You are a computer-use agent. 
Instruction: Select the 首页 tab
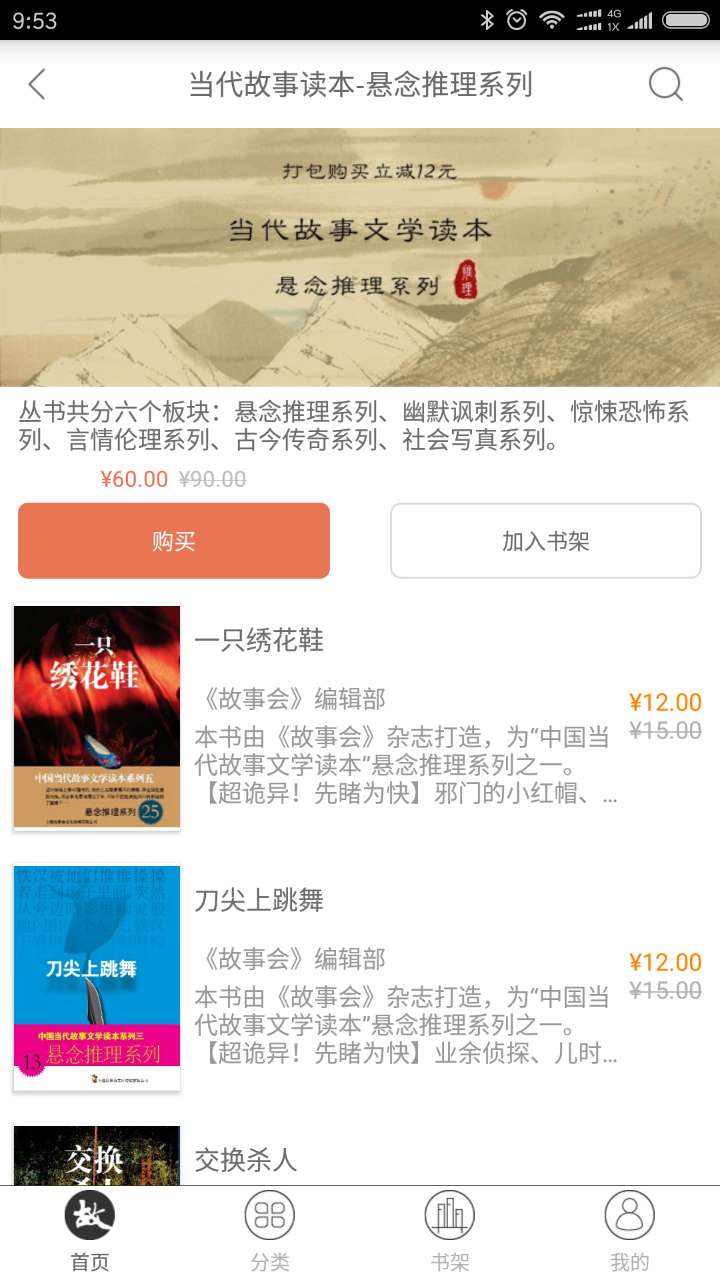click(x=89, y=1230)
